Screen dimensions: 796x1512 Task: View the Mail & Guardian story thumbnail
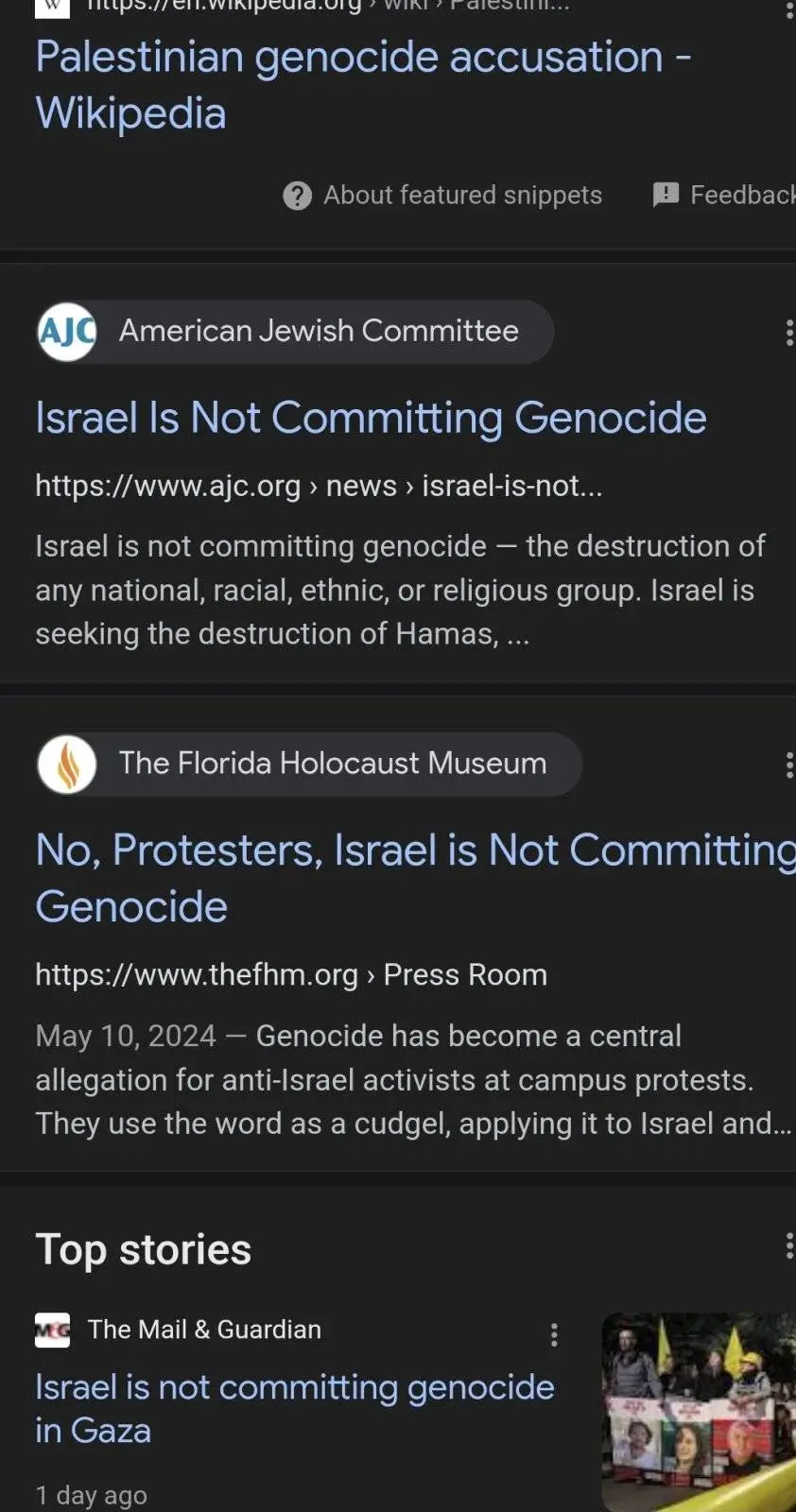tap(699, 1412)
